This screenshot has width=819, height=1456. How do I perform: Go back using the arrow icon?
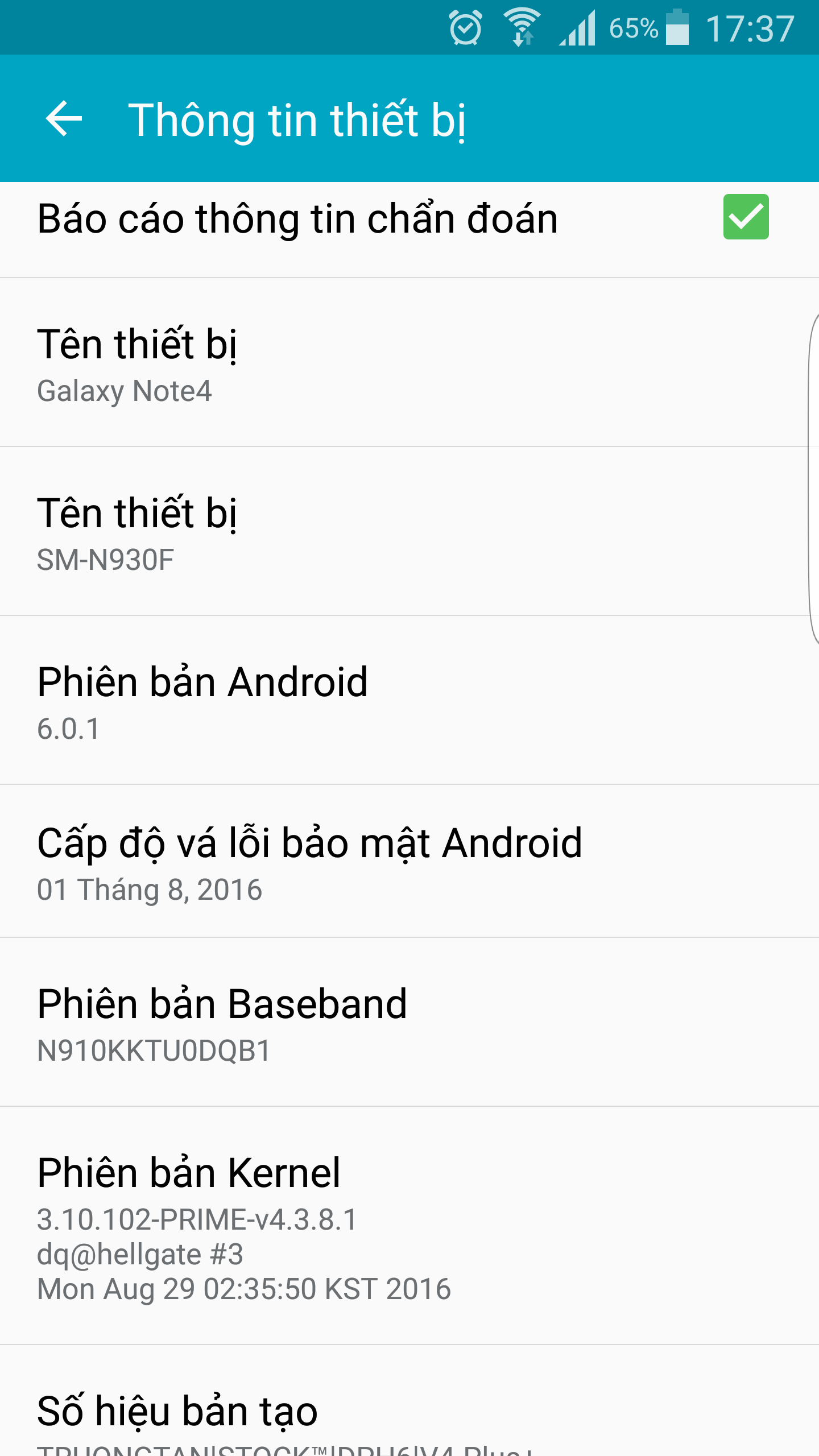coord(64,118)
